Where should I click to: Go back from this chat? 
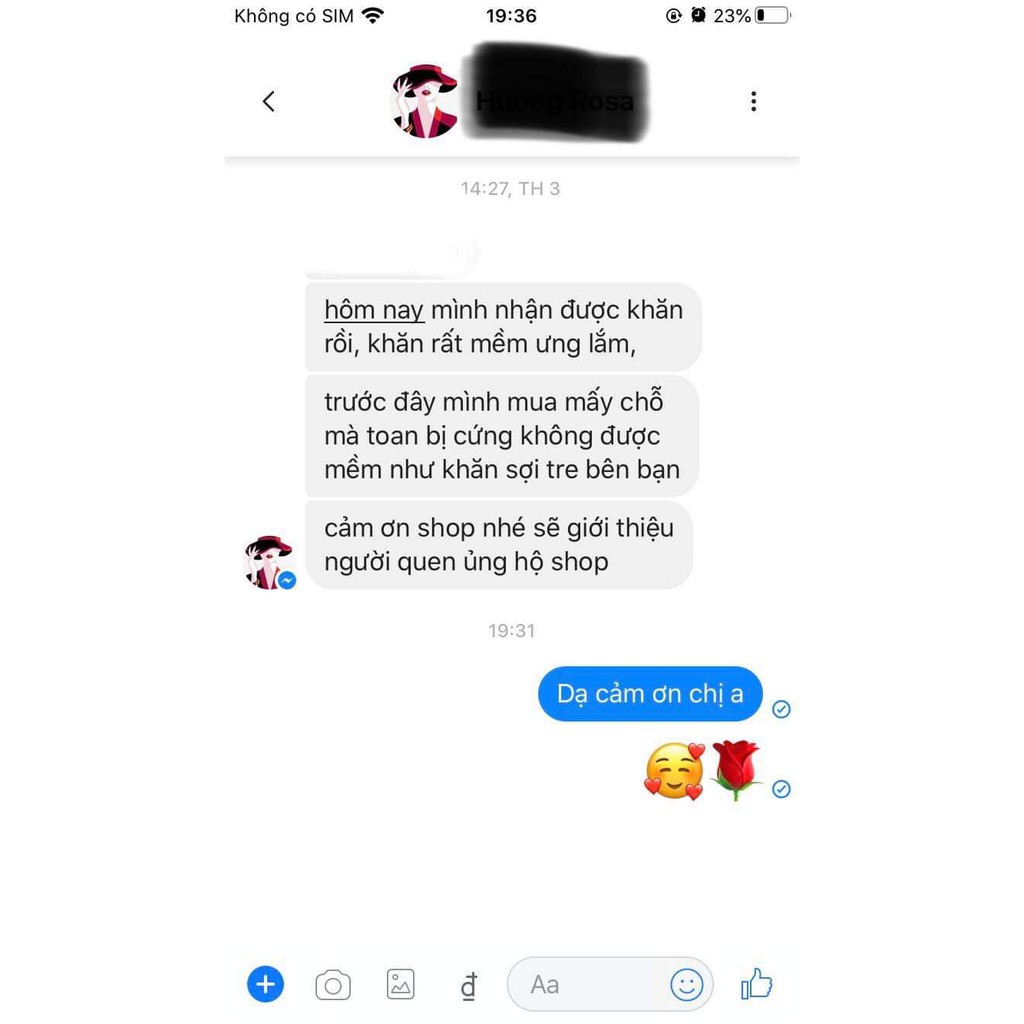(x=268, y=101)
